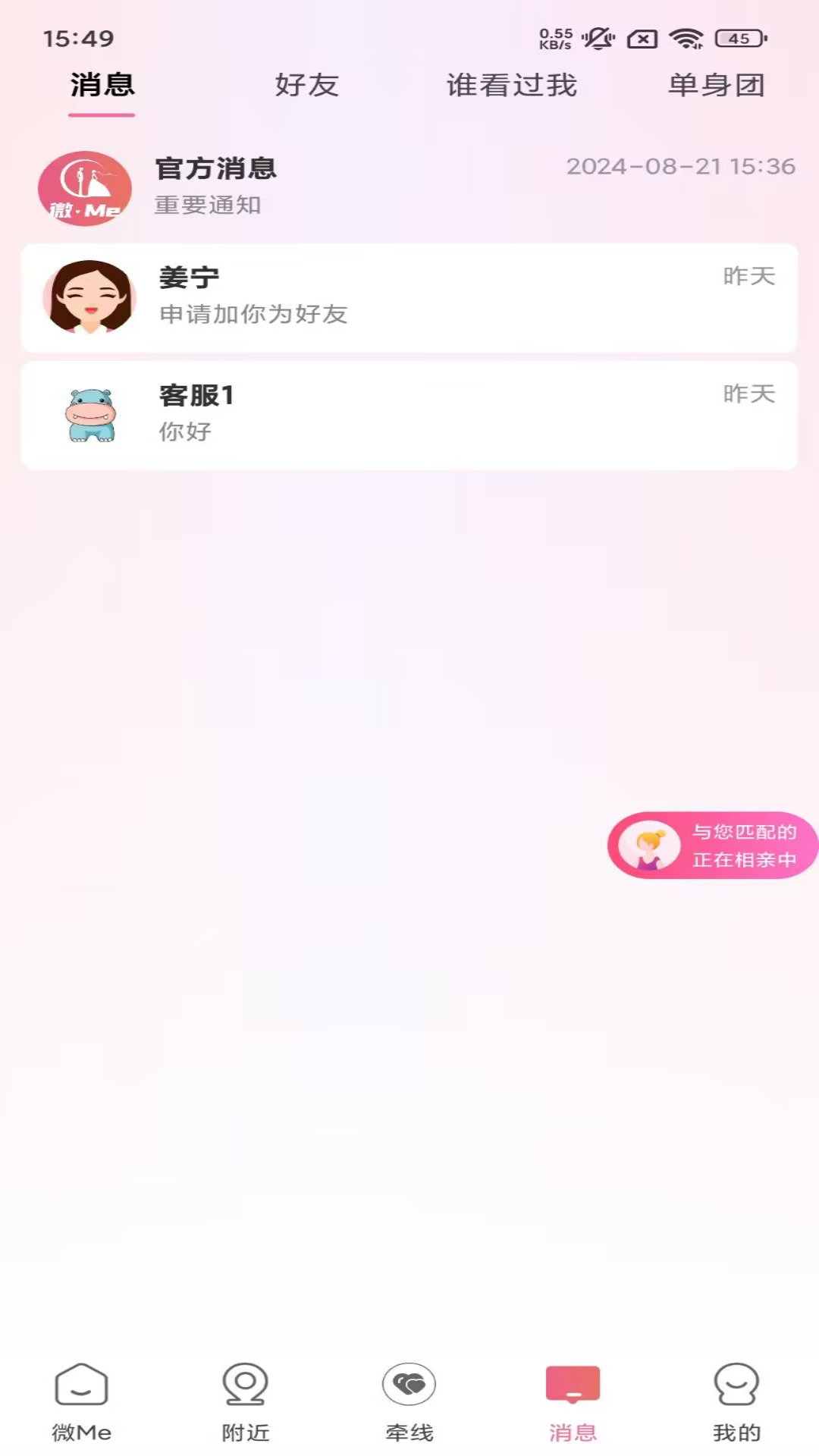Viewport: 819px width, 1456px height.
Task: Switch to the 好友 tab
Action: pyautogui.click(x=306, y=86)
